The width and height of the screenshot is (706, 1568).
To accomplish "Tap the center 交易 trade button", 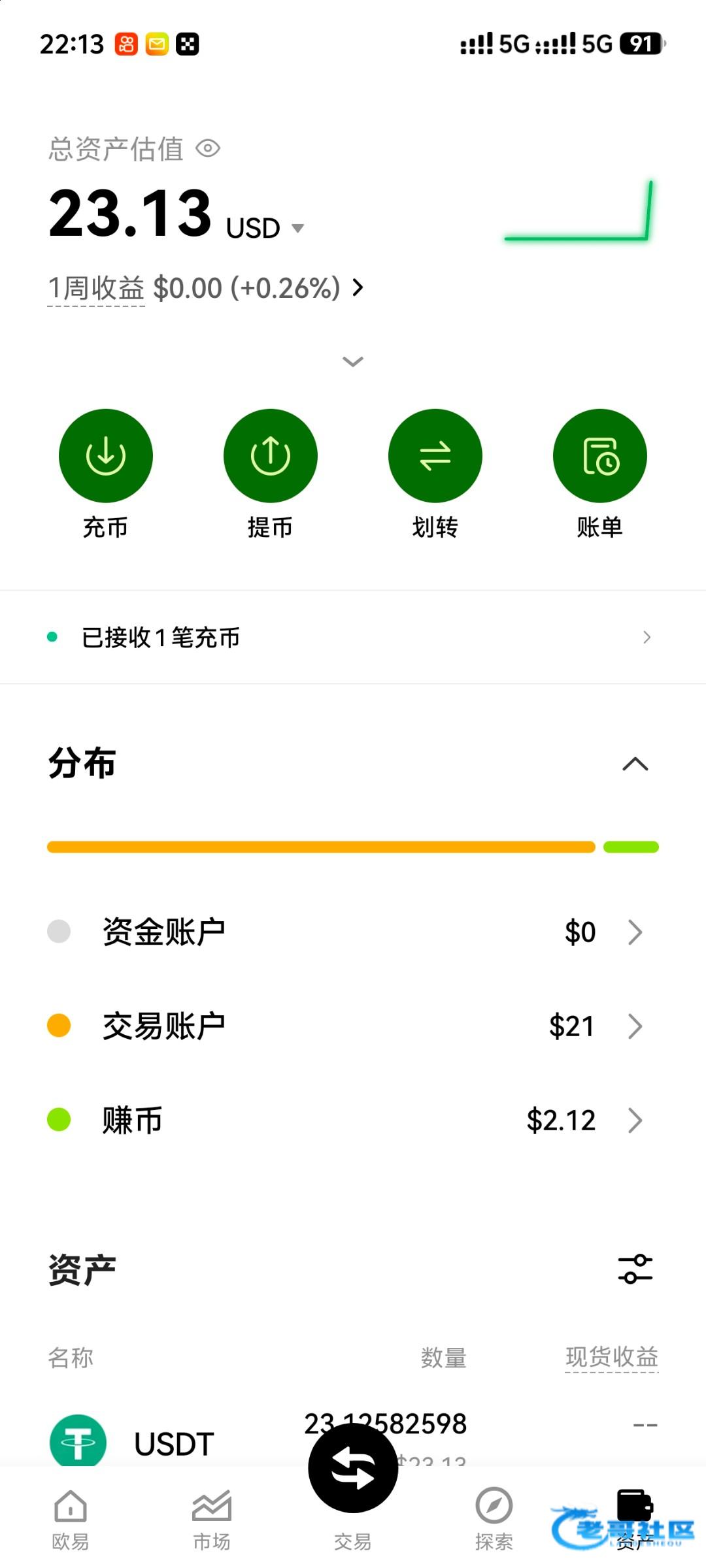I will click(353, 1468).
